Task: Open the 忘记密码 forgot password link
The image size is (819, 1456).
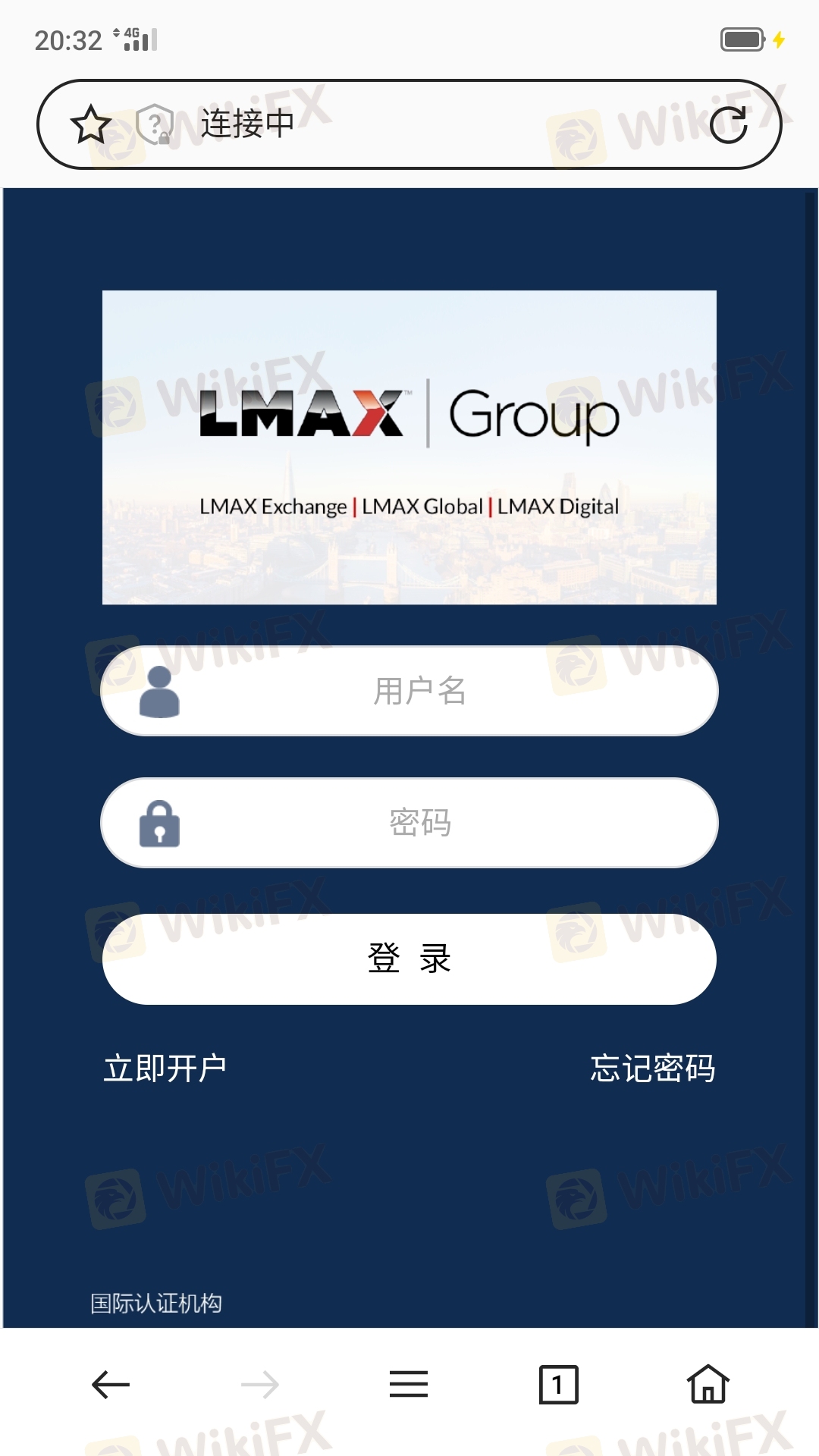Action: coord(652,1068)
